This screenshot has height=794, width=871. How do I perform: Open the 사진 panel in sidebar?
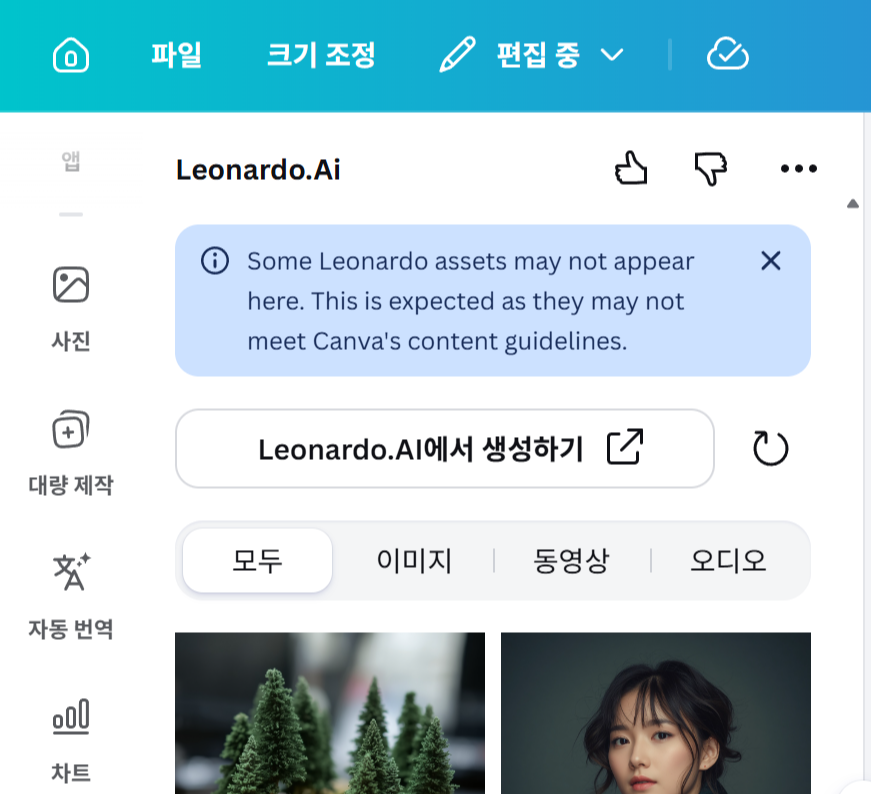coord(71,308)
